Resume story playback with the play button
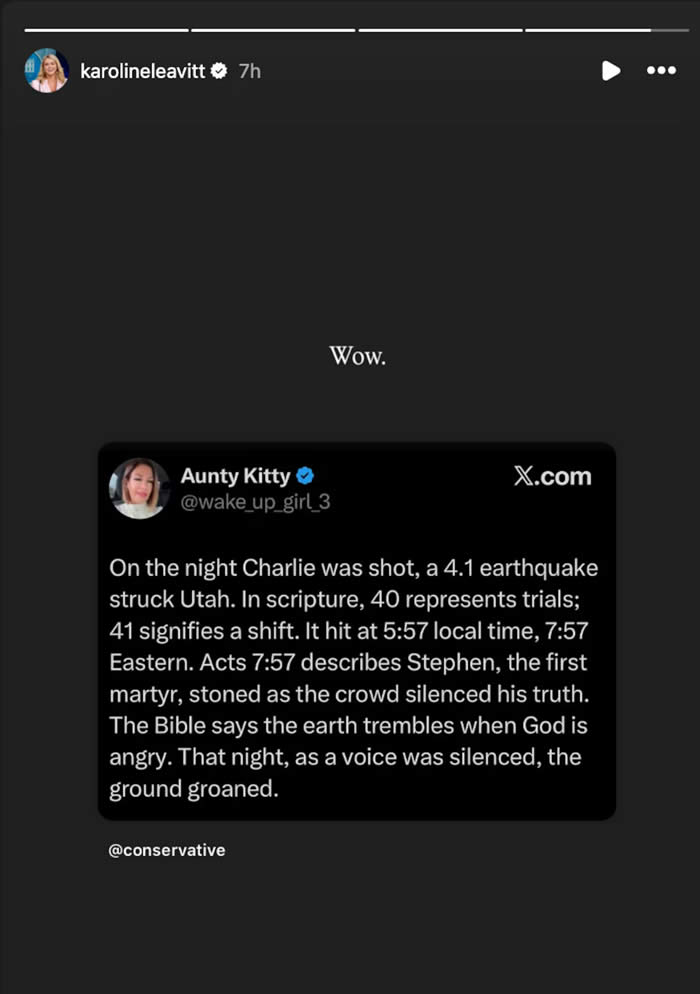The width and height of the screenshot is (700, 994). click(610, 71)
